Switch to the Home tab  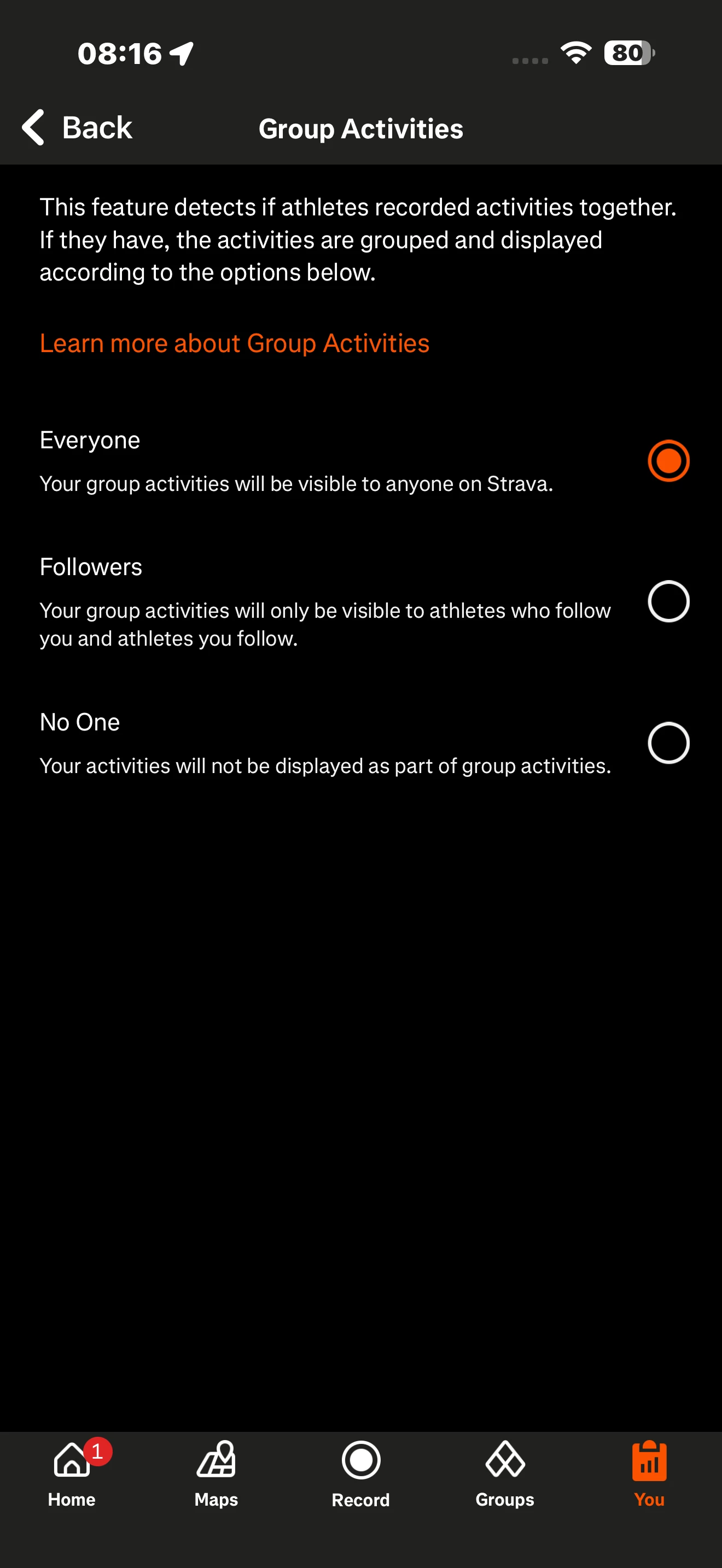click(72, 1473)
